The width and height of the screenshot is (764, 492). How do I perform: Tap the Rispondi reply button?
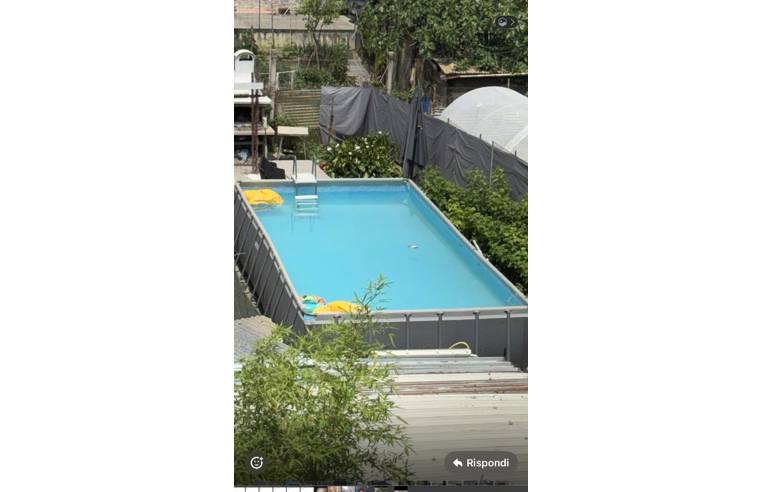[481, 463]
